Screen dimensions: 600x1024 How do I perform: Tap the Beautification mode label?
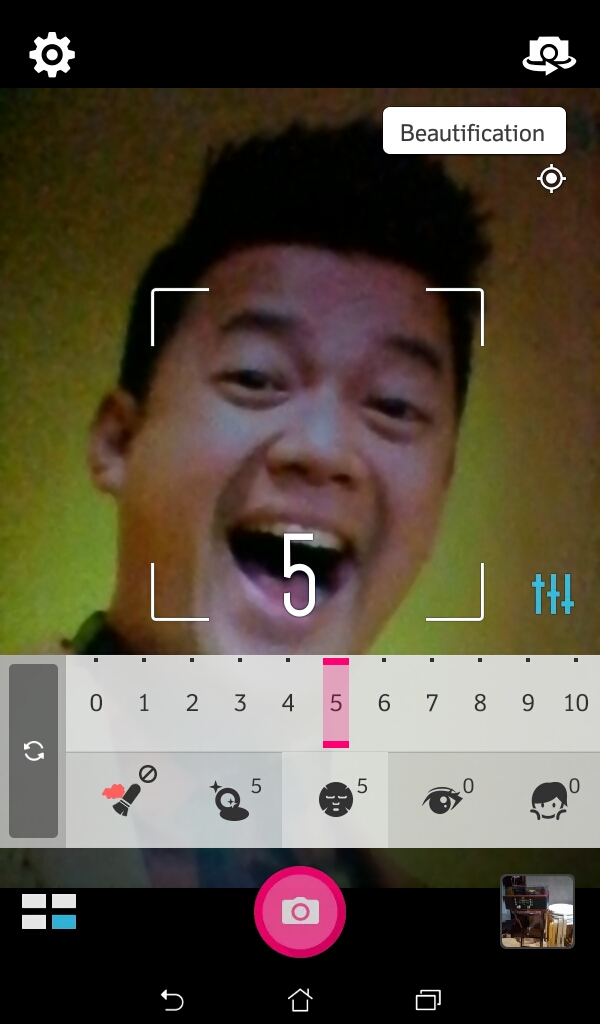pos(474,132)
